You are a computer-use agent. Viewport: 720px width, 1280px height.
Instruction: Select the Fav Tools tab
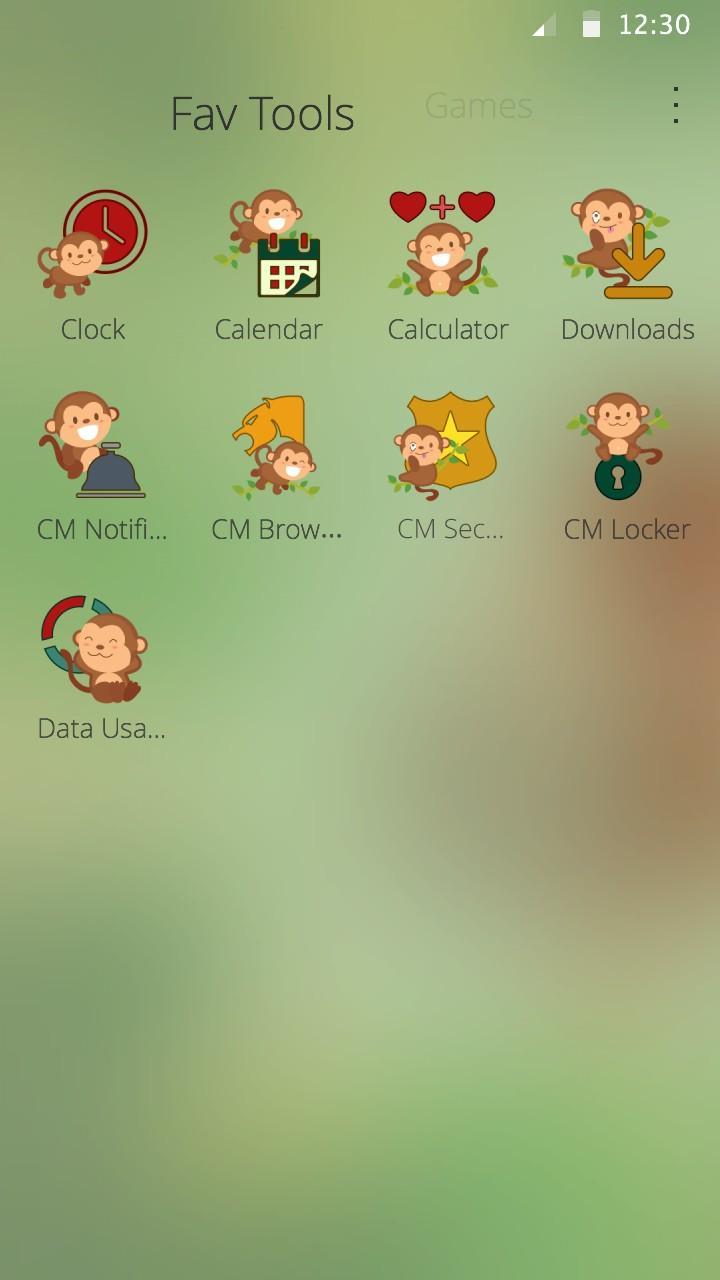pyautogui.click(x=263, y=113)
